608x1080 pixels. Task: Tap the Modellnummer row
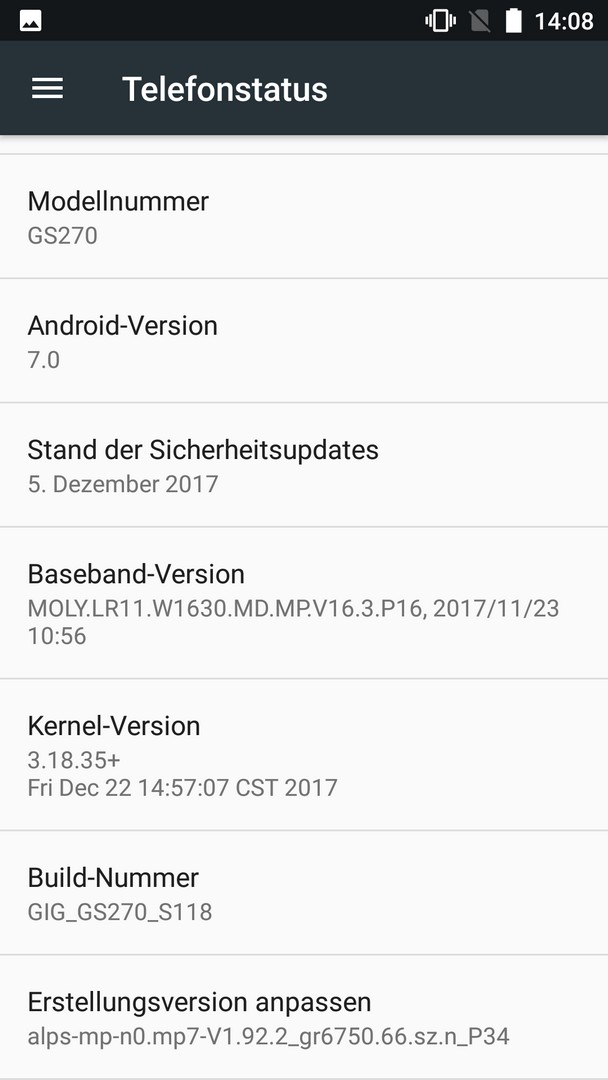pos(304,217)
